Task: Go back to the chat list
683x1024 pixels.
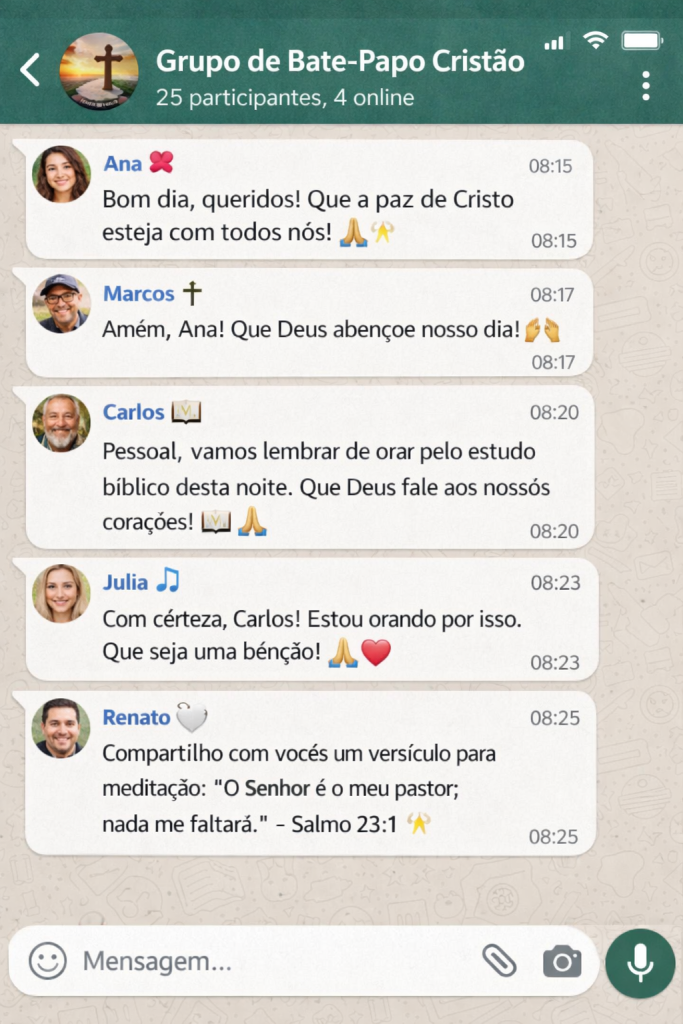Action: point(31,70)
